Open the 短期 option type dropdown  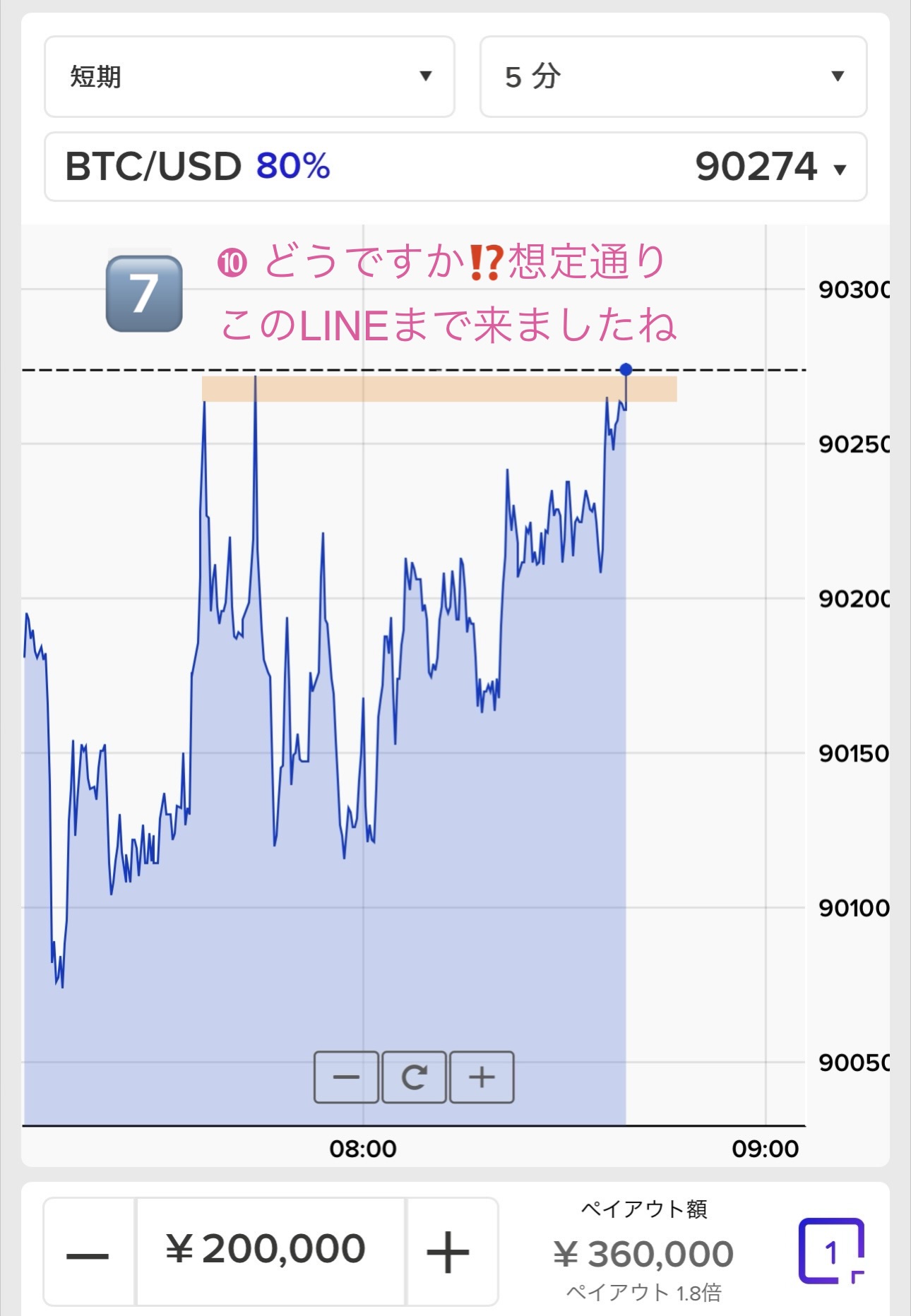pyautogui.click(x=249, y=76)
